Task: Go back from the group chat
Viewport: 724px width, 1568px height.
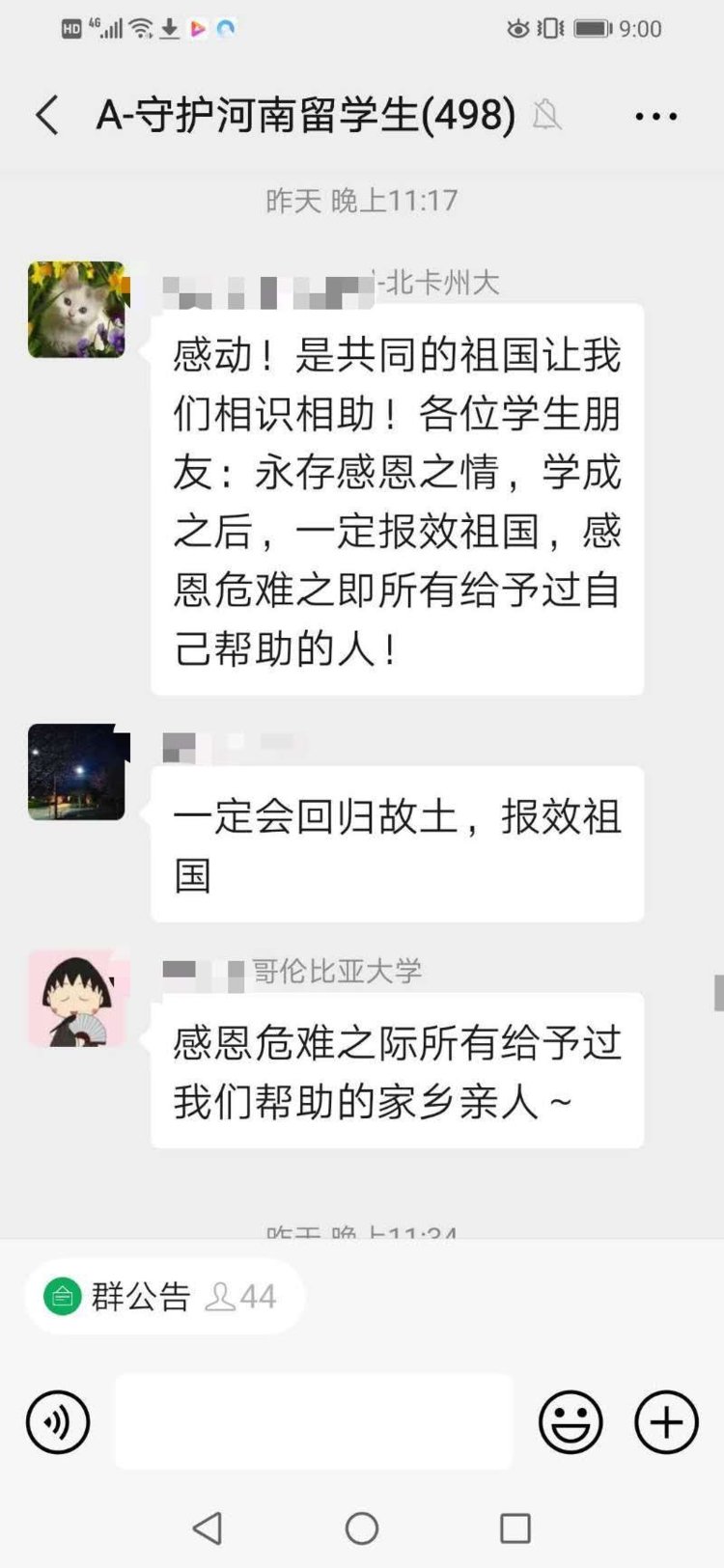Action: (46, 116)
